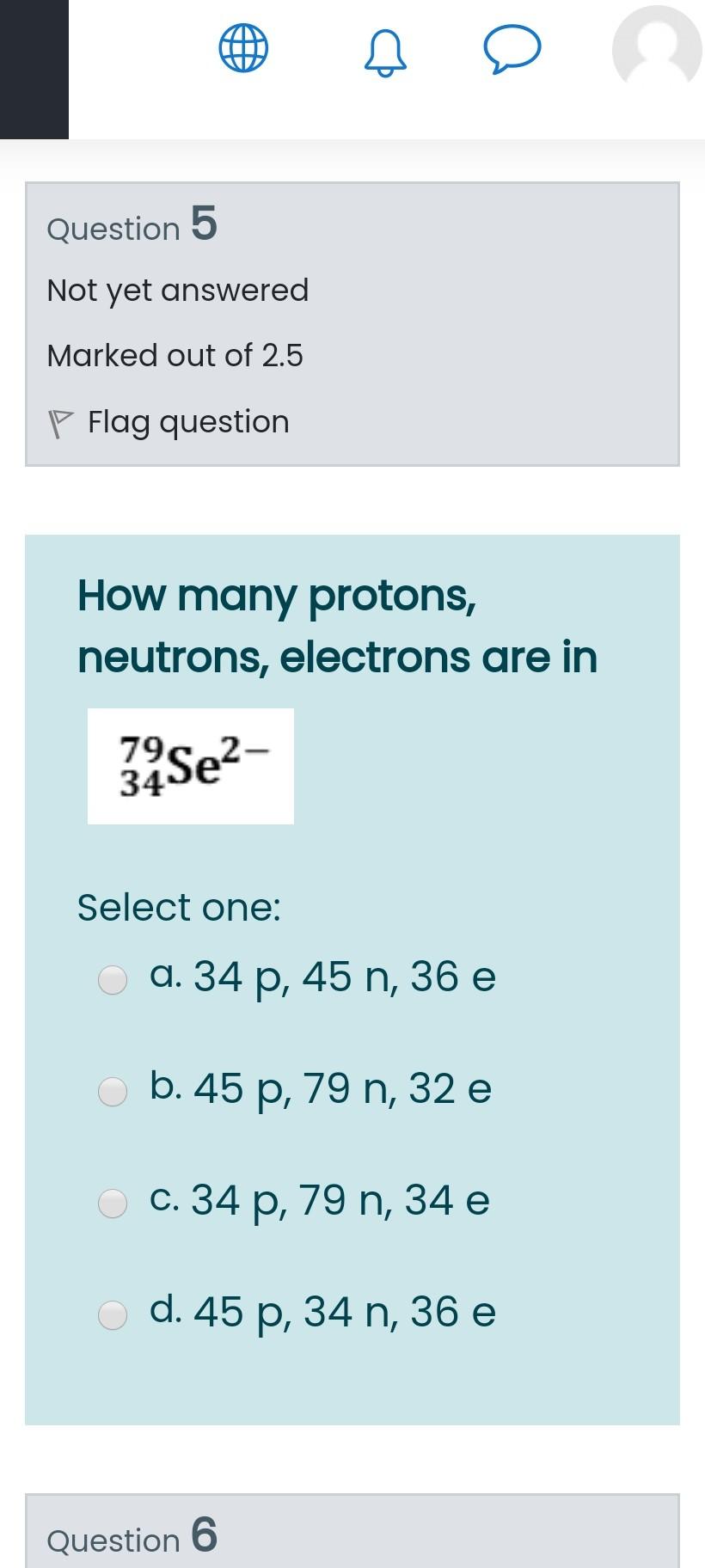The image size is (705, 1568).
Task: Choose option c. 34 p, 79 n, 34 e
Action: [113, 1203]
